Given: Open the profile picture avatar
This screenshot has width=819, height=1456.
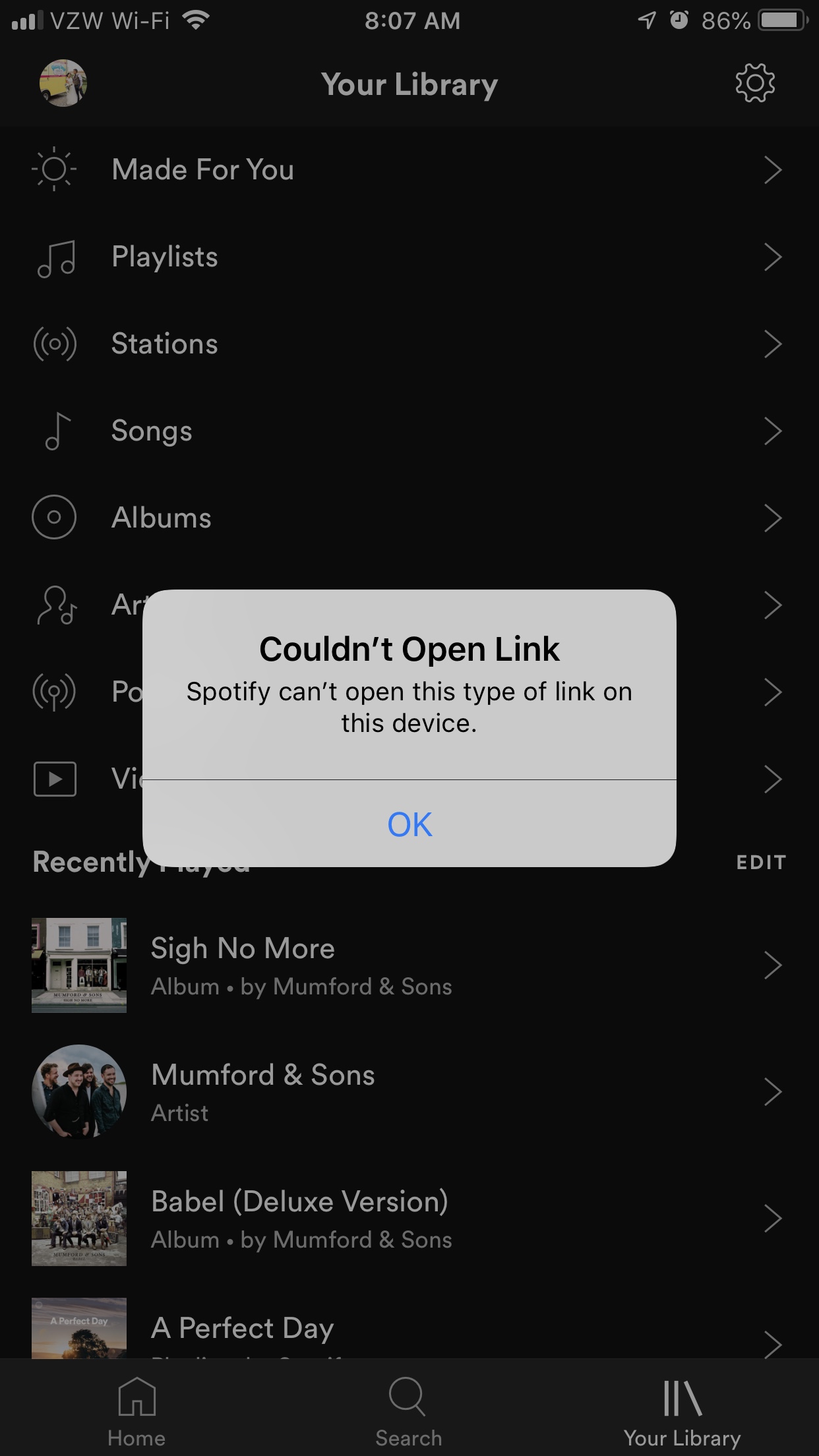Looking at the screenshot, I should pos(63,83).
